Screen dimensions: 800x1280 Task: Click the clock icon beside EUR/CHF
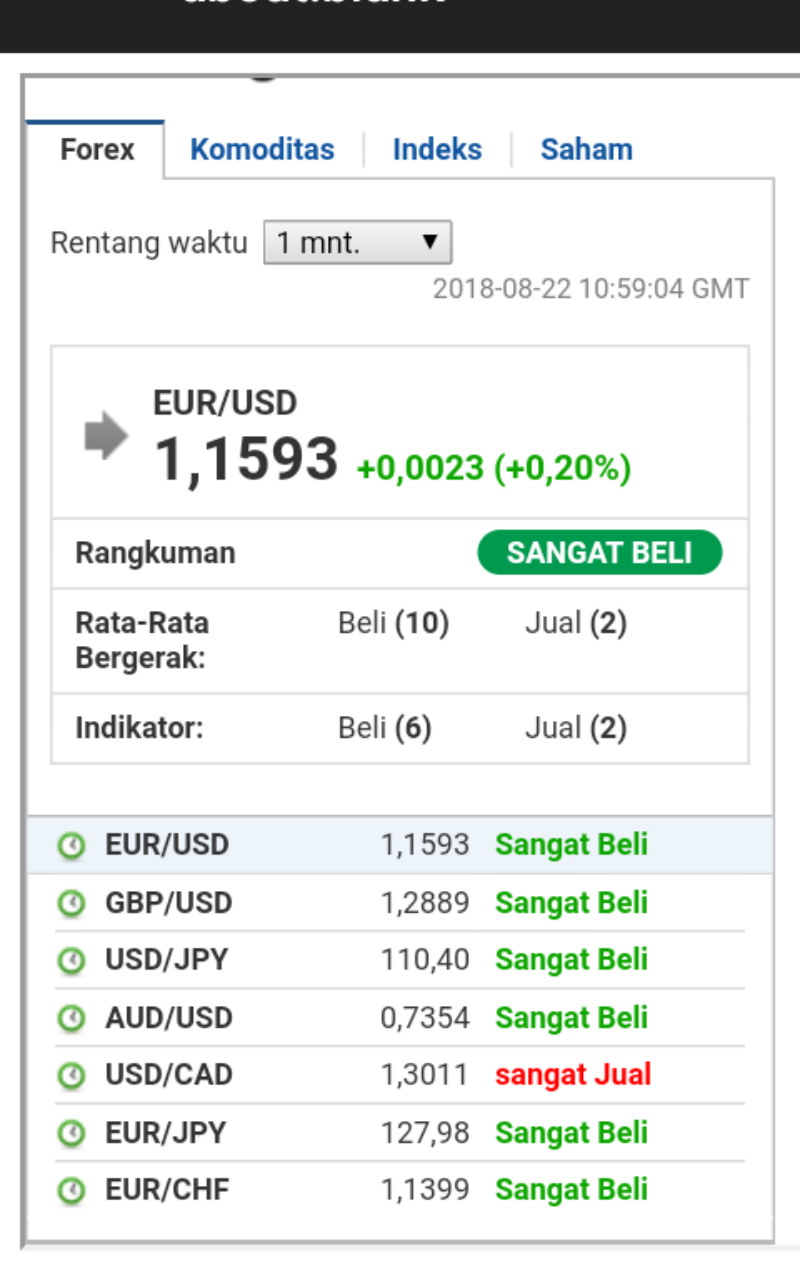point(71,1189)
